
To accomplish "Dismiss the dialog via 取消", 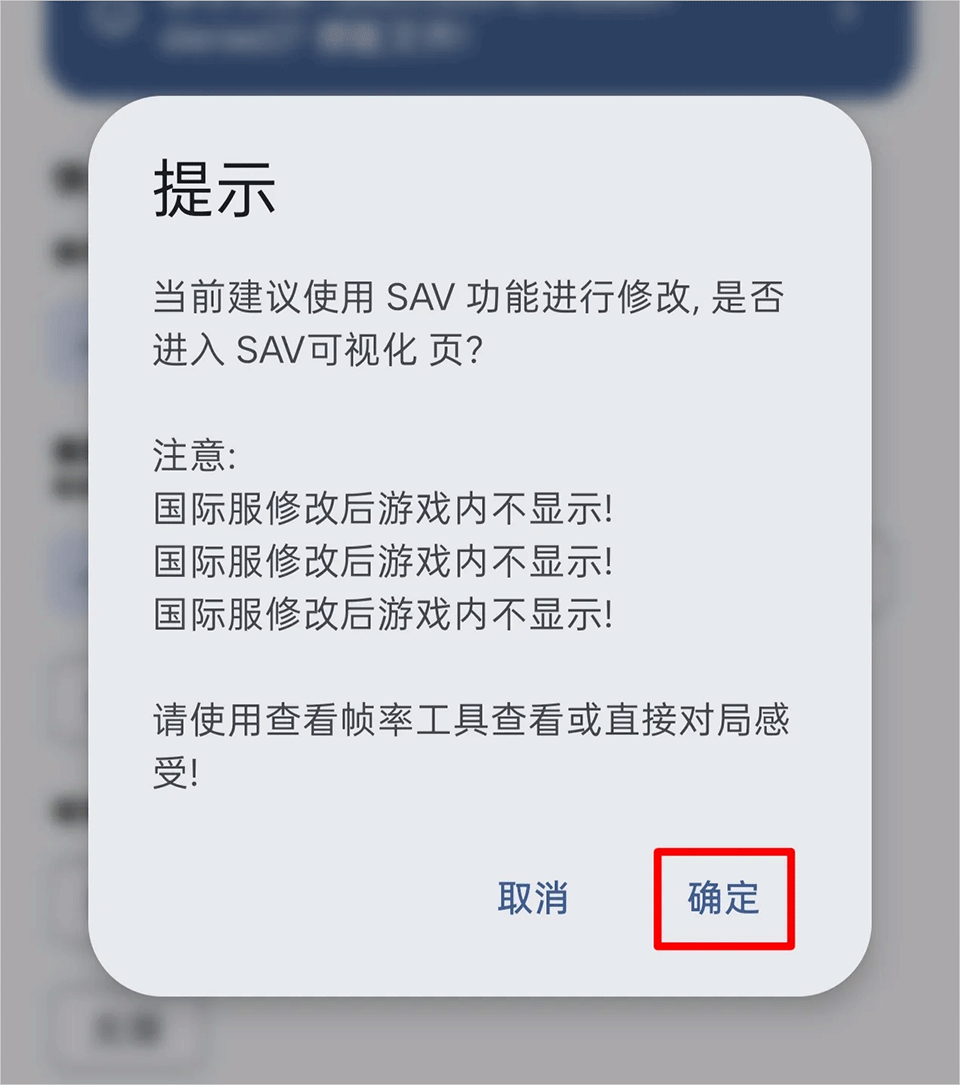I will [533, 898].
